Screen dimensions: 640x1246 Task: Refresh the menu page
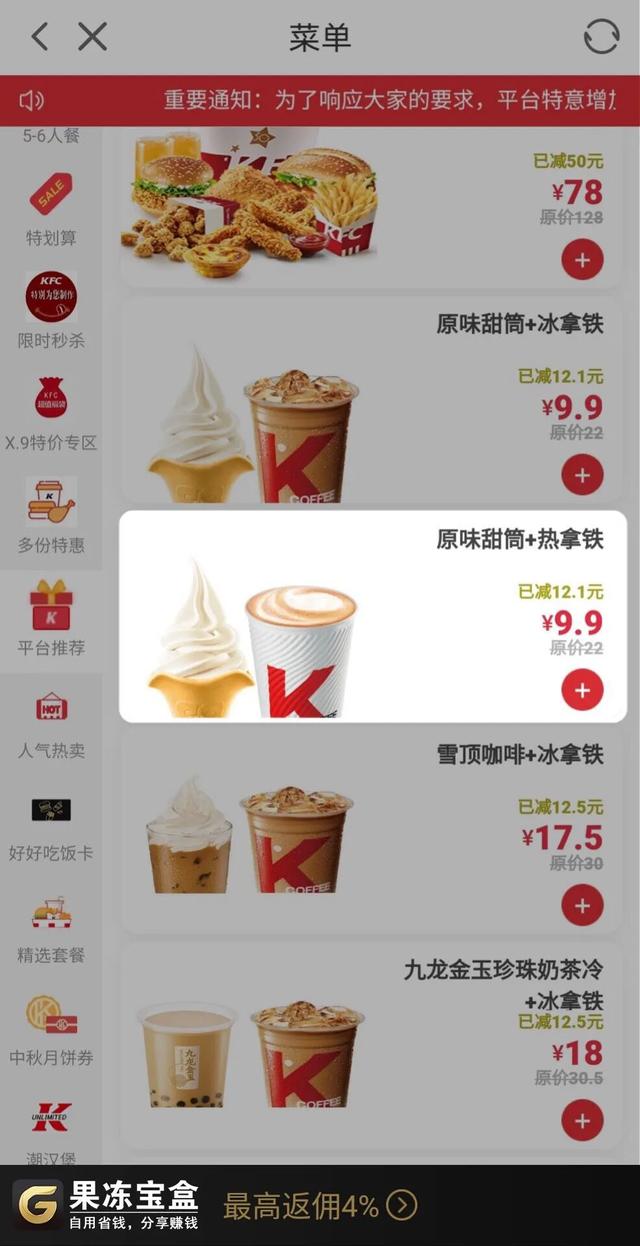click(601, 37)
